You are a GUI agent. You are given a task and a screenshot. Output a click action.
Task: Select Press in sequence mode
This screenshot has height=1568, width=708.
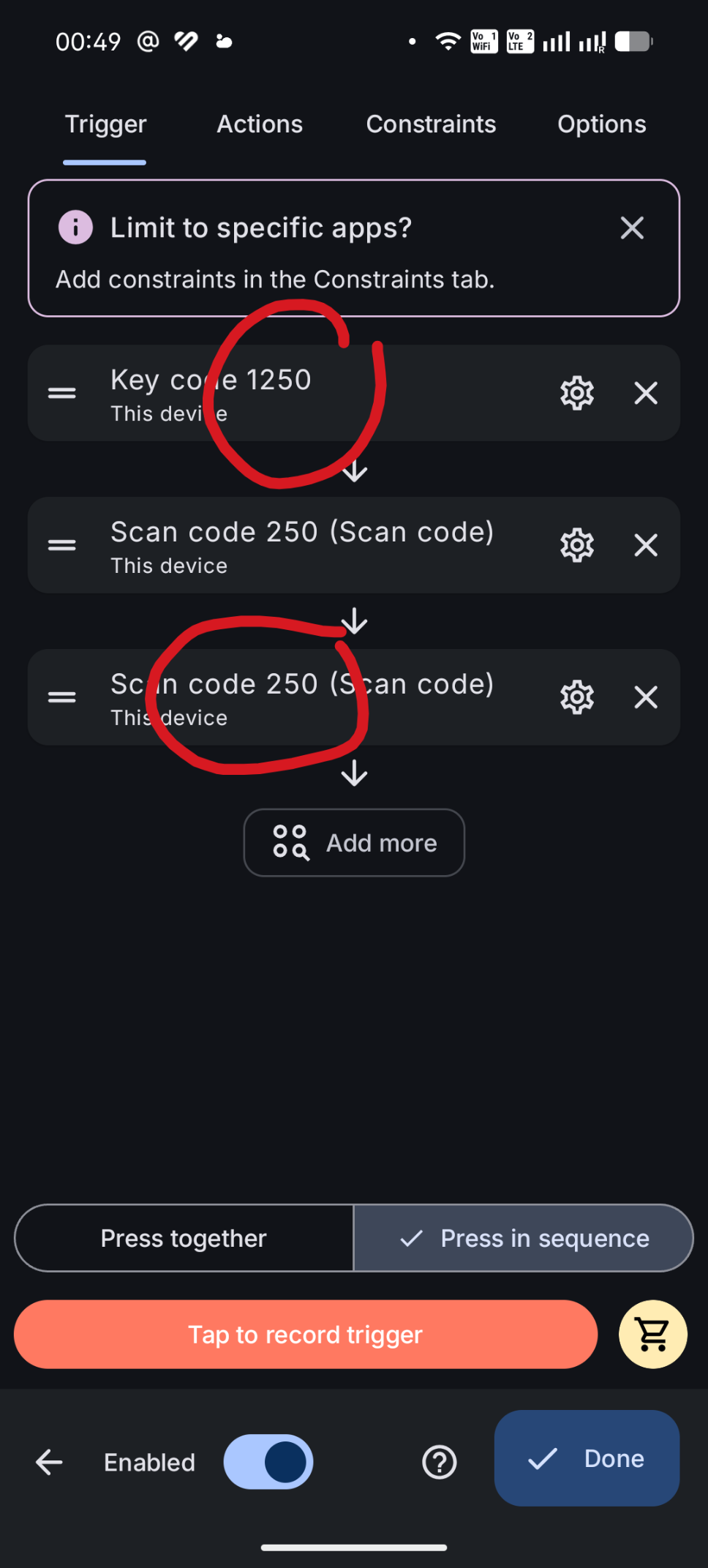(x=523, y=1239)
